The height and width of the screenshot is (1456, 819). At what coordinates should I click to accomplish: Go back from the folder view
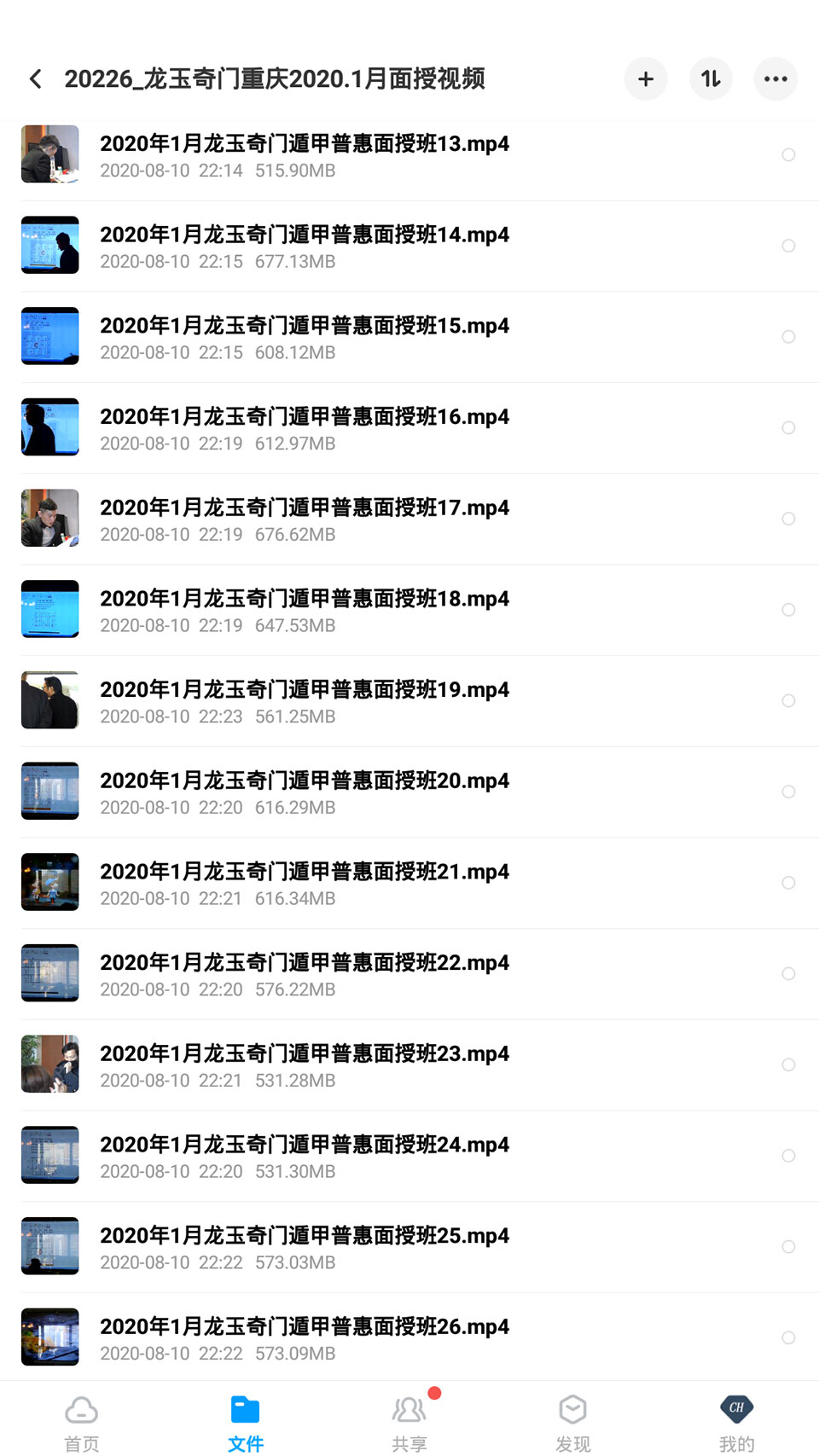(x=36, y=79)
